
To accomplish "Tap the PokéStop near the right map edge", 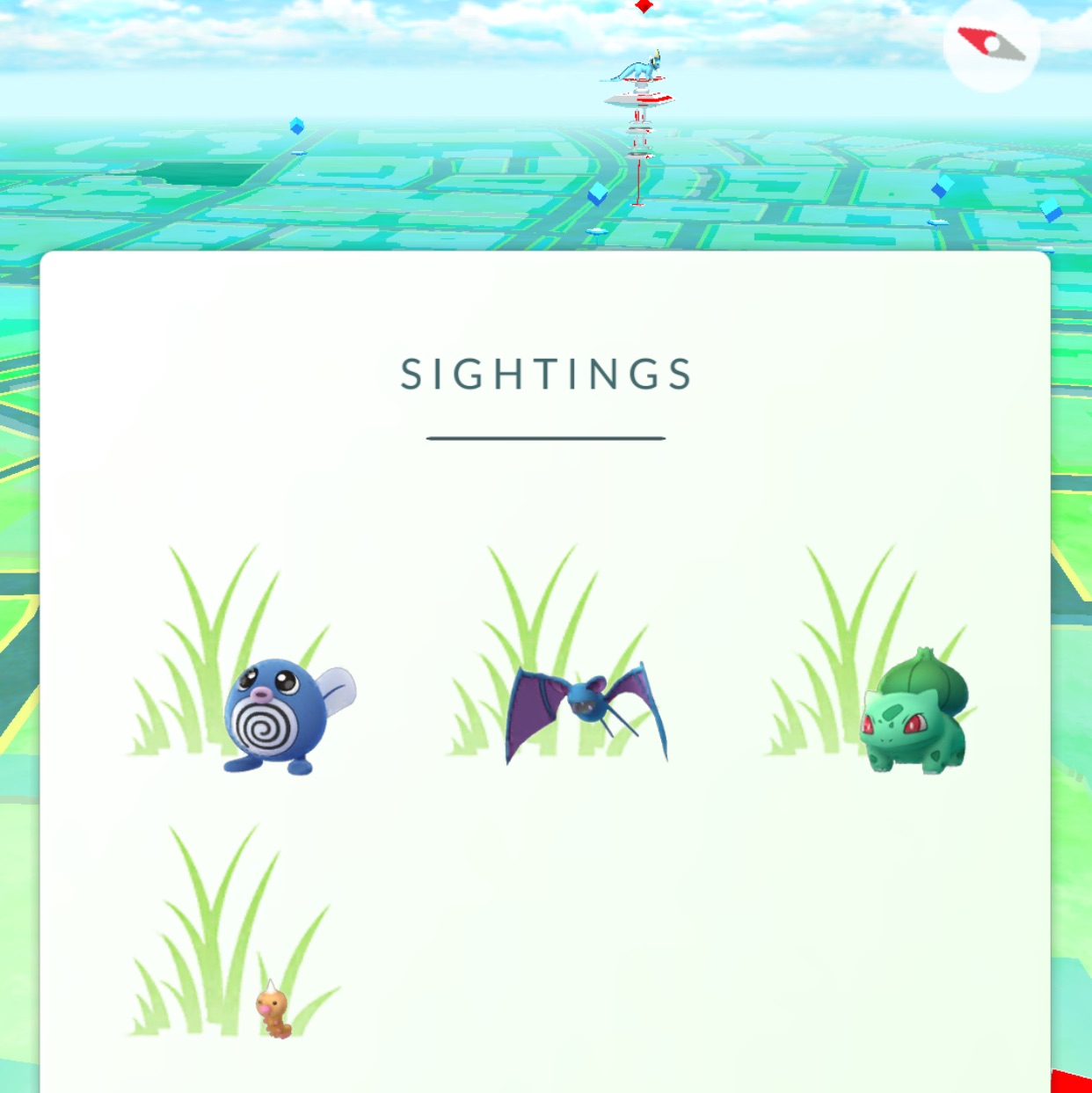I will (1052, 211).
